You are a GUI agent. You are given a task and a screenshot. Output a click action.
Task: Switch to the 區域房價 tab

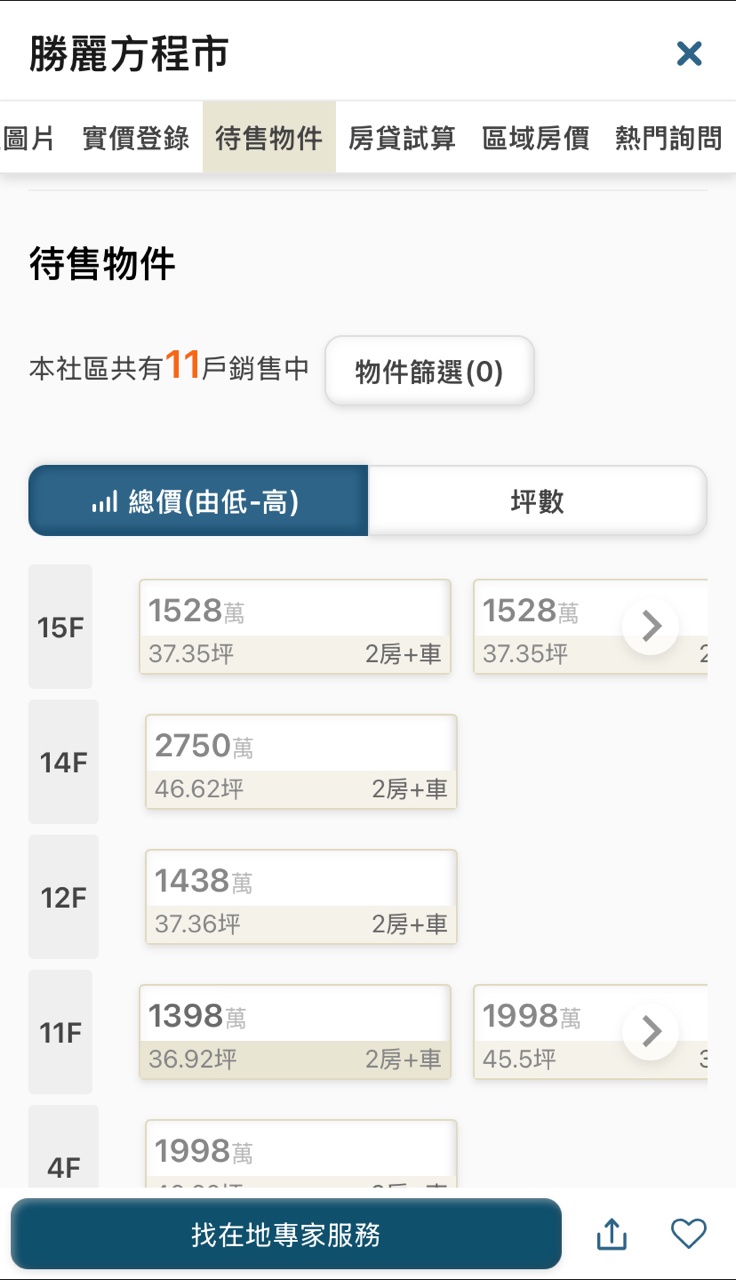(x=535, y=138)
